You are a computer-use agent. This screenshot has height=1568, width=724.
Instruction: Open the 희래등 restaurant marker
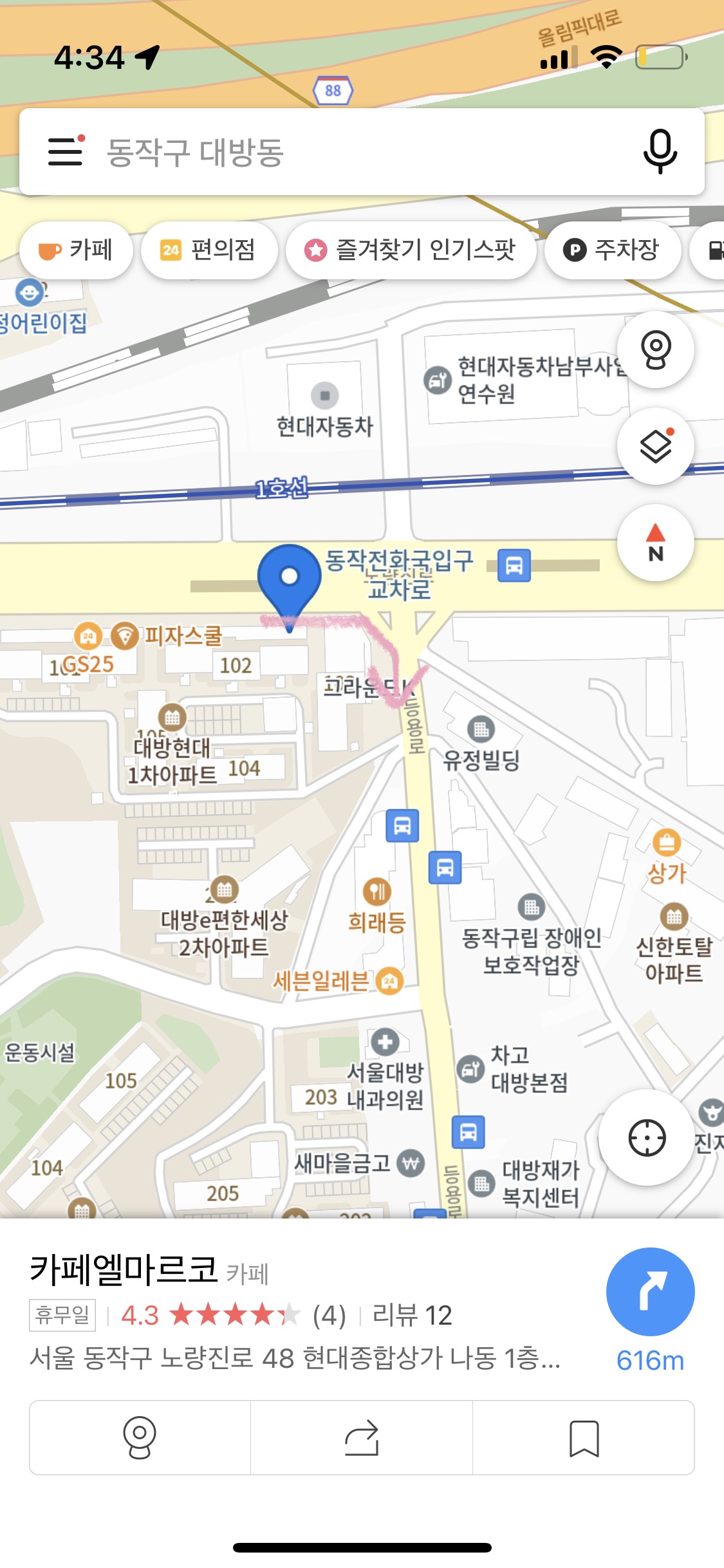point(377,892)
